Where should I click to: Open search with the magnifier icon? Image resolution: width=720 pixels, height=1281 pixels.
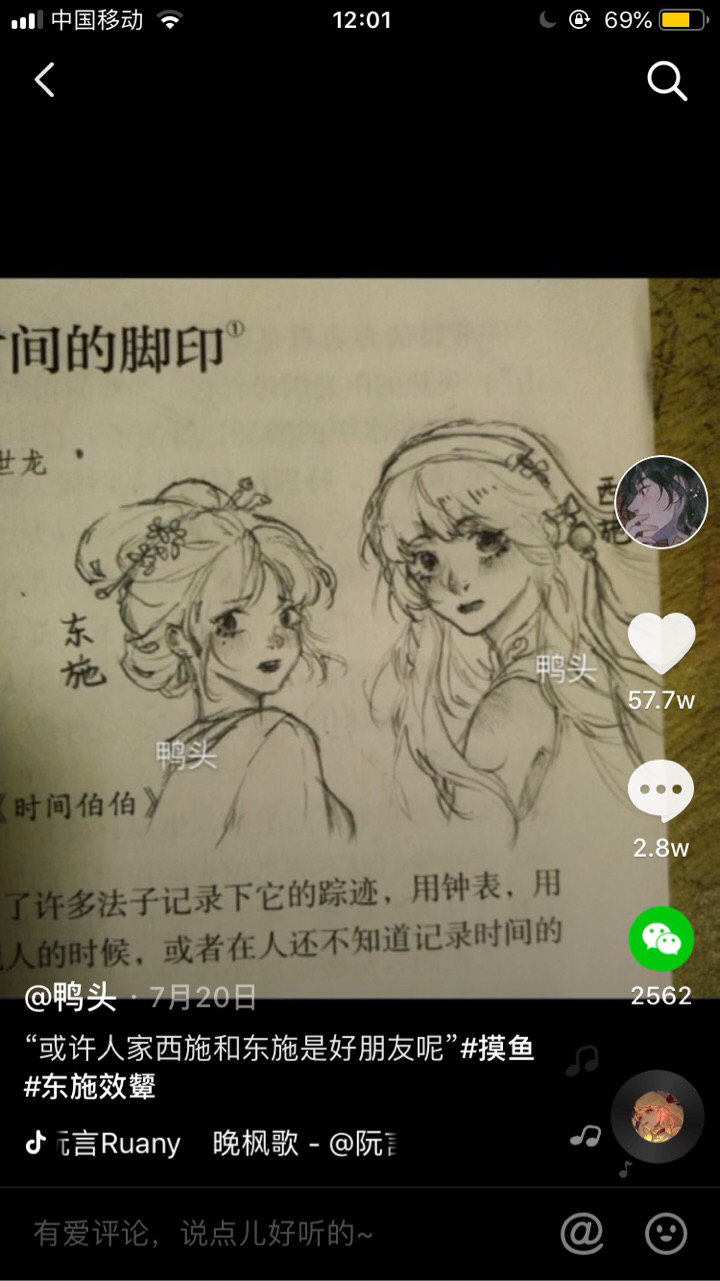[666, 81]
